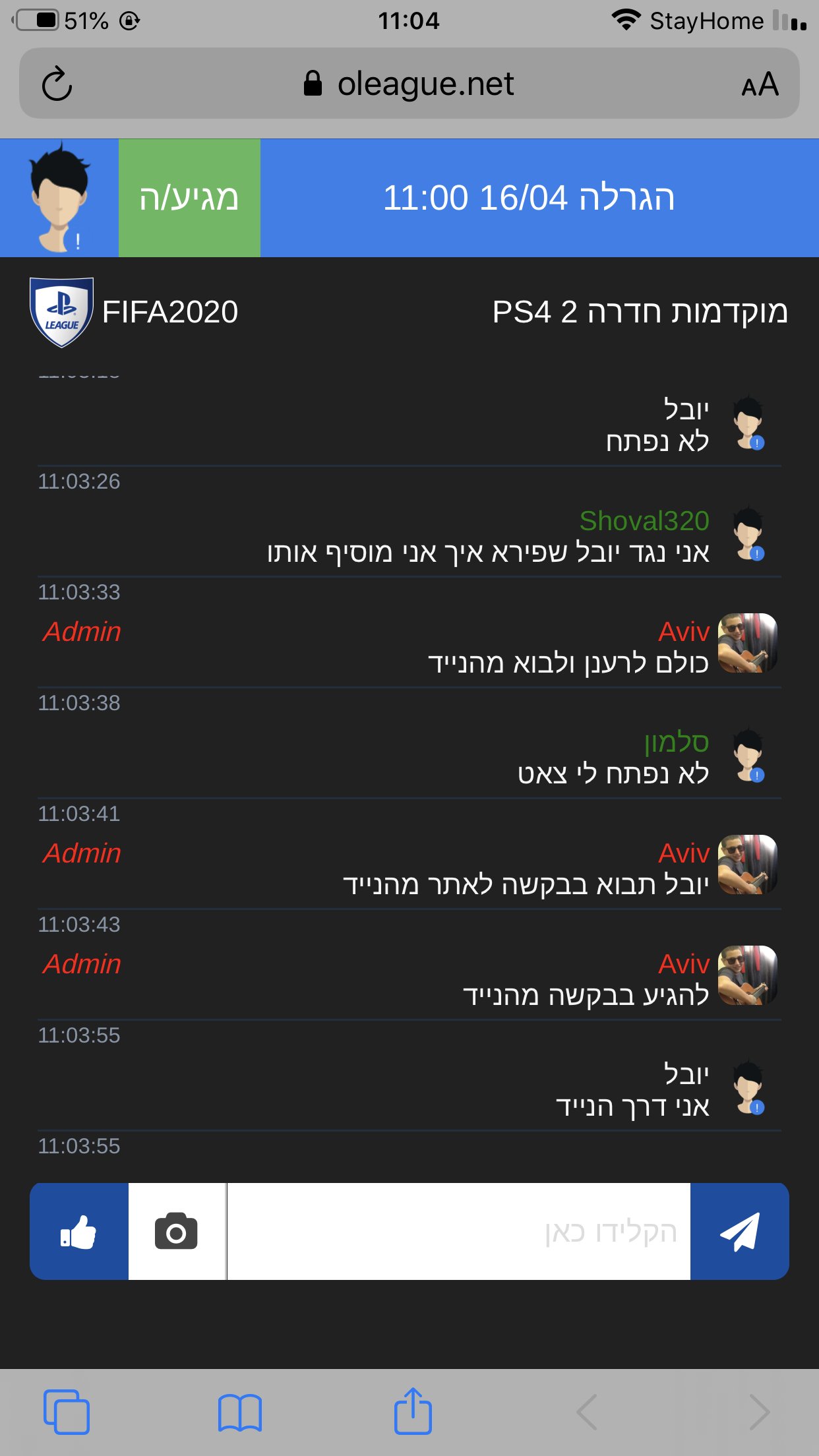Send a thumbs-up like in chat
Viewport: 819px width, 1456px height.
(79, 1231)
